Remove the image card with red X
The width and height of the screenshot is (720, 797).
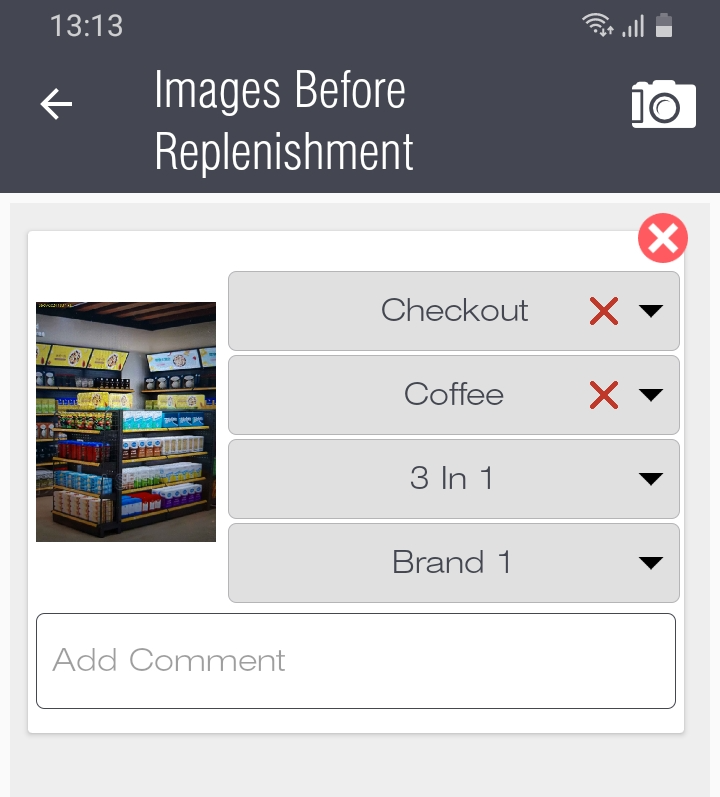(663, 239)
